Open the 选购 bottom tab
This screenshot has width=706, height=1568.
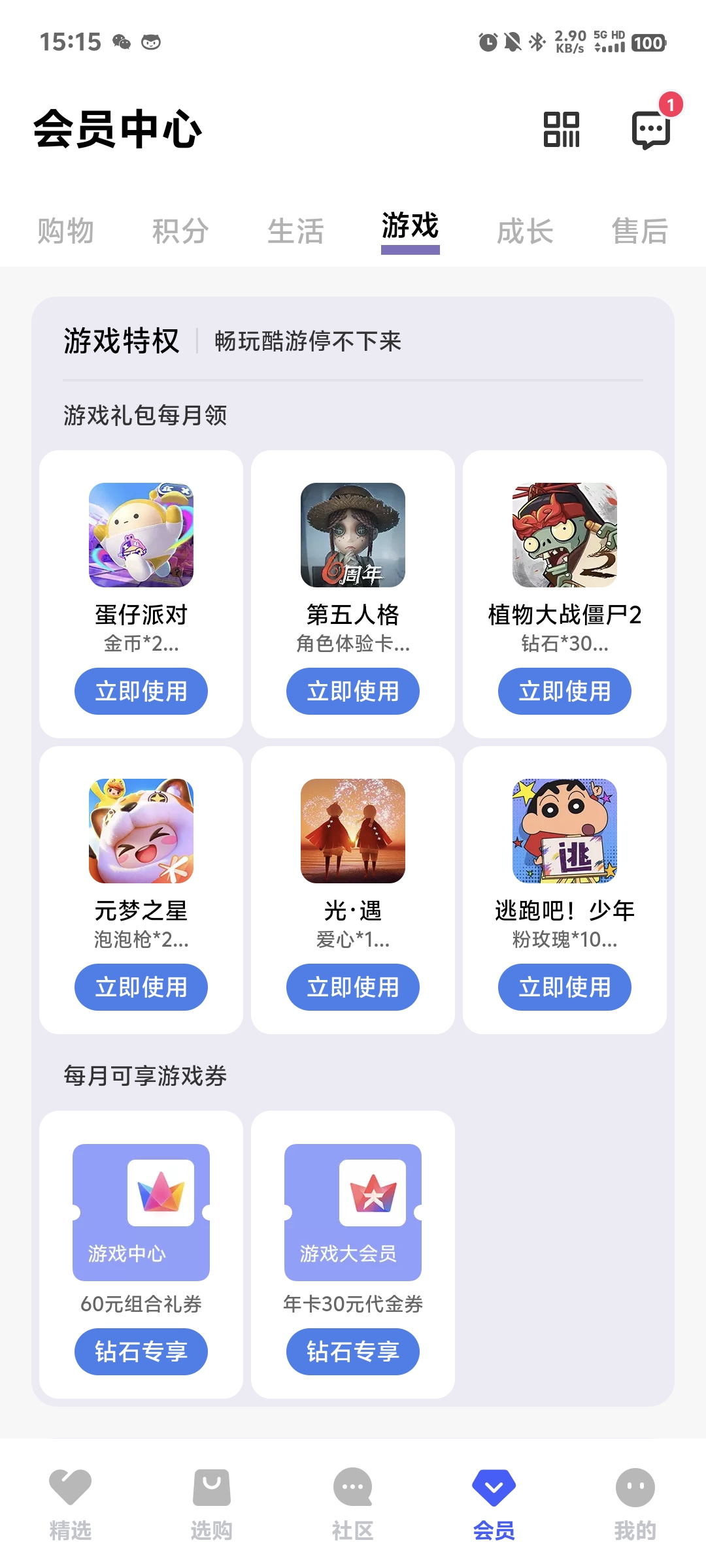pyautogui.click(x=212, y=1503)
